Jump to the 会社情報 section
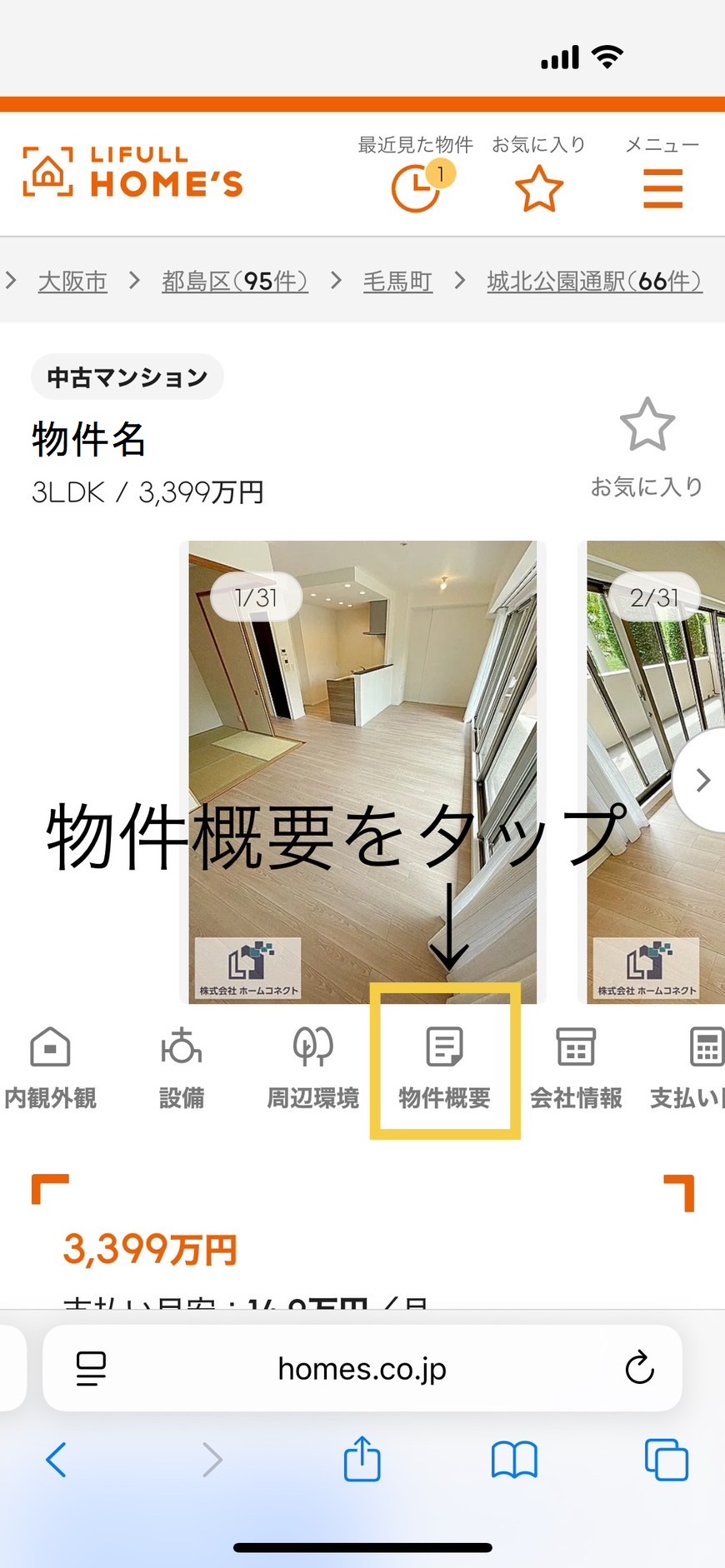Image resolution: width=725 pixels, height=1568 pixels. (x=576, y=1068)
